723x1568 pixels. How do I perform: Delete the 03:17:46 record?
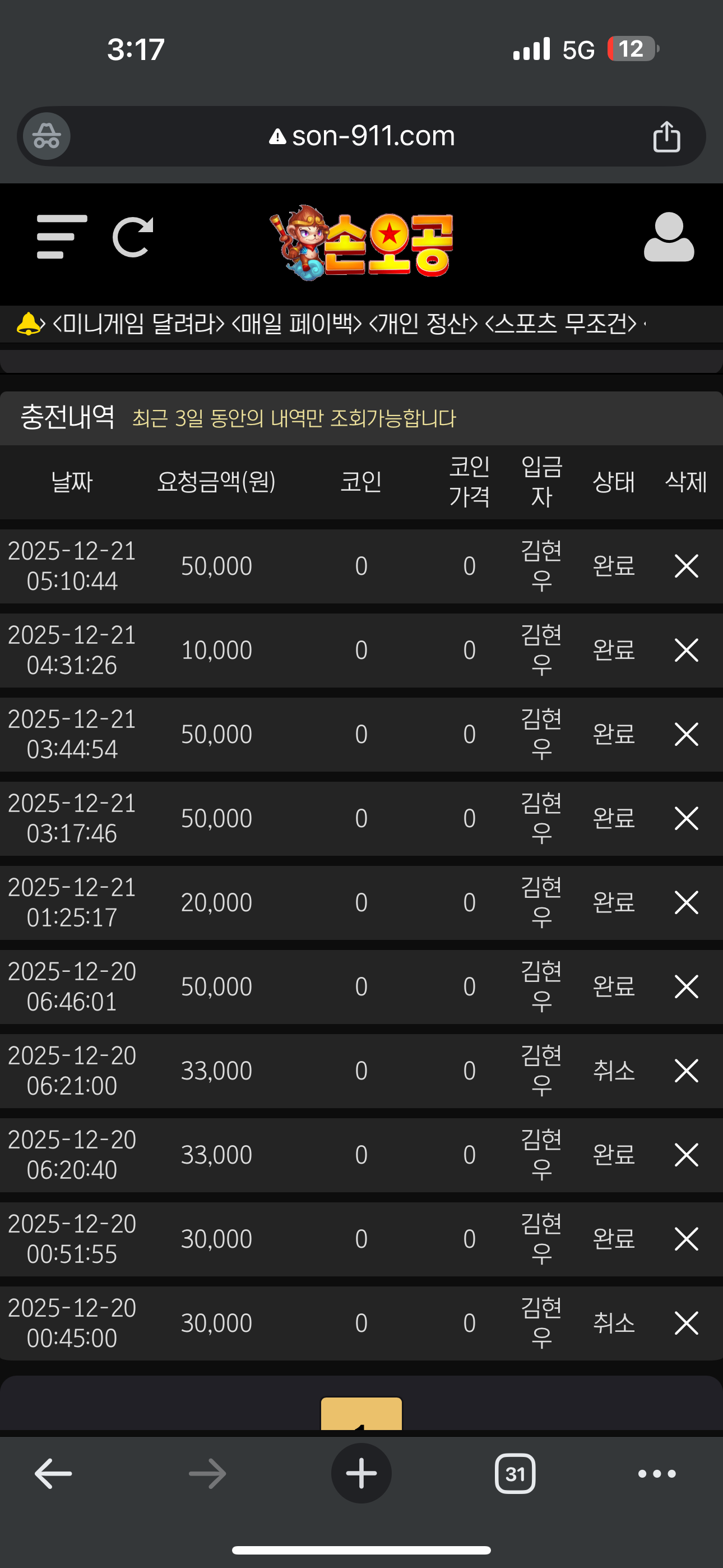[686, 818]
